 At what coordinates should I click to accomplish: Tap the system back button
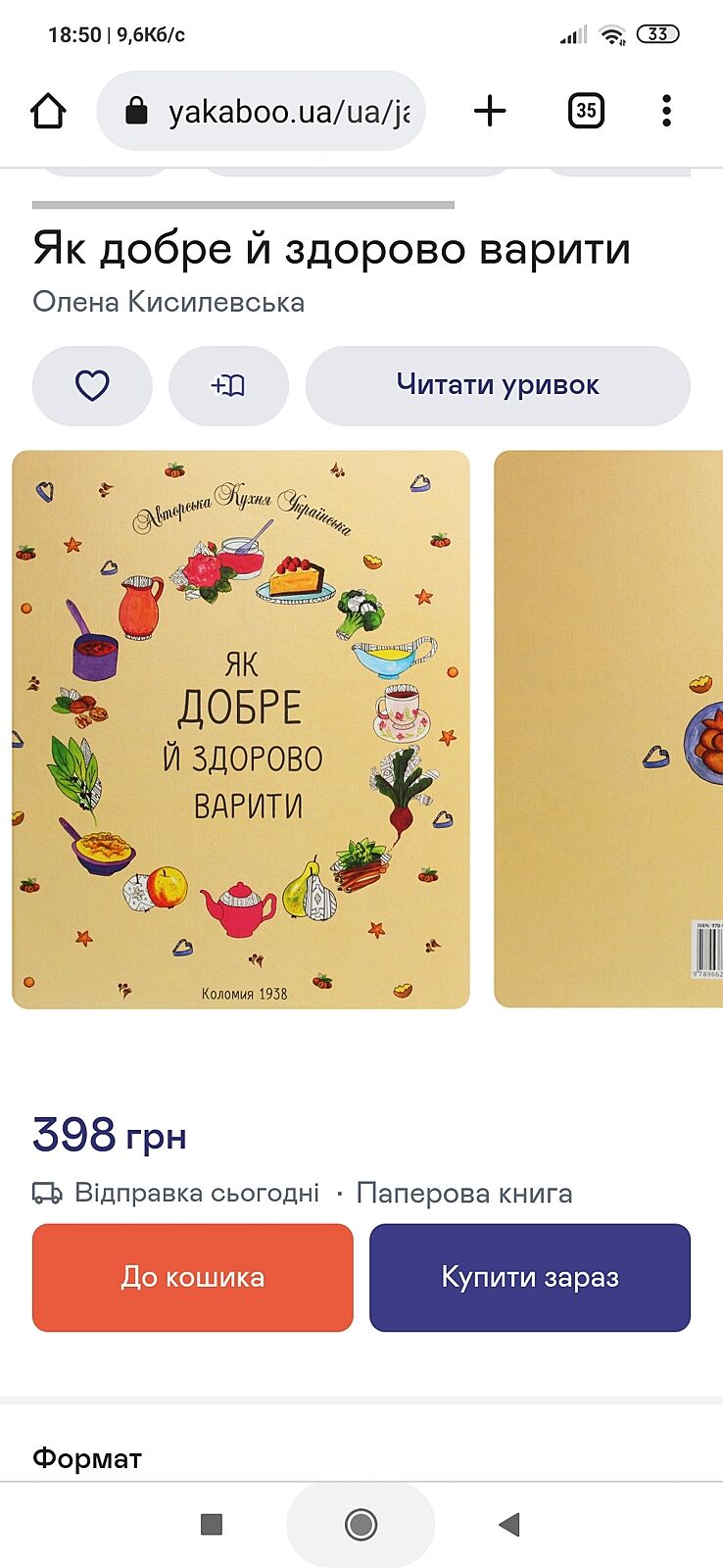click(508, 1524)
